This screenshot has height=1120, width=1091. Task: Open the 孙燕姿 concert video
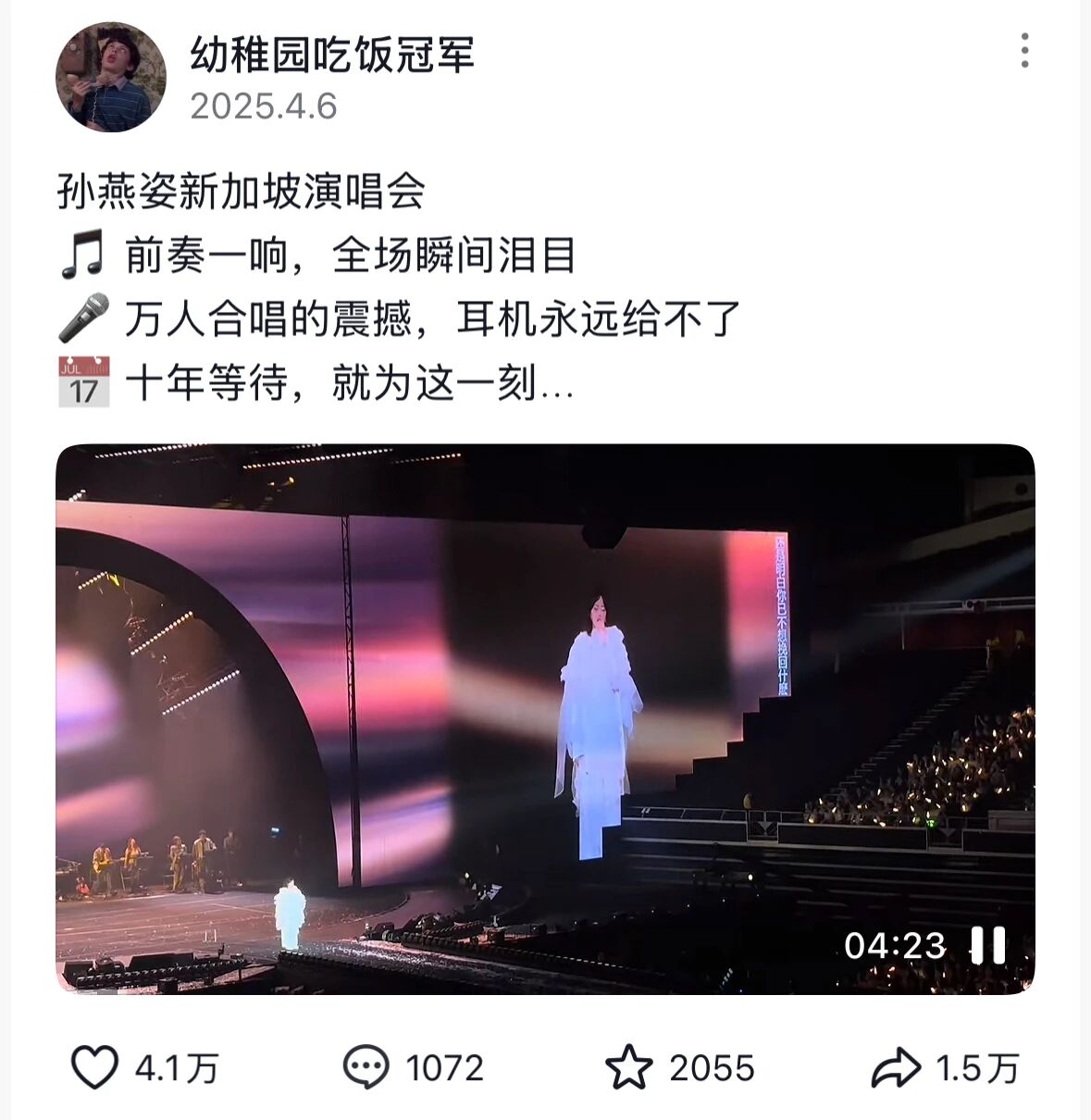click(545, 718)
